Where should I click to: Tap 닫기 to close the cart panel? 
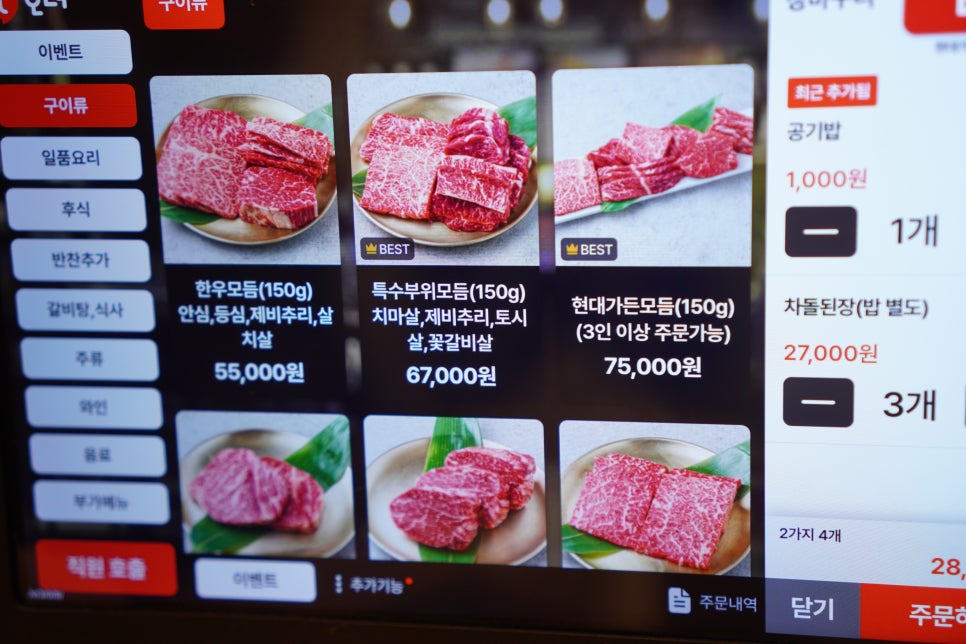[x=812, y=609]
